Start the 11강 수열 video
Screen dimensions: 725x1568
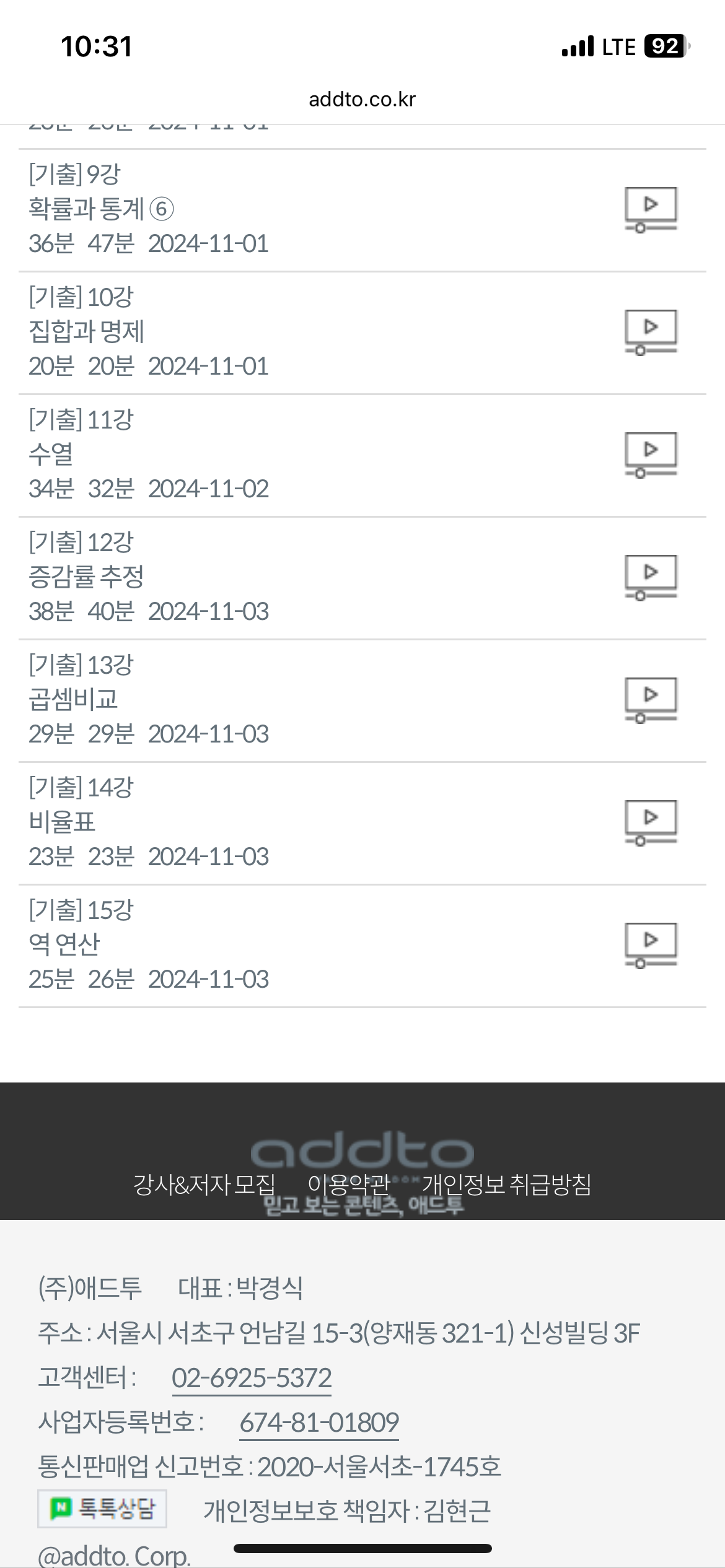click(651, 455)
